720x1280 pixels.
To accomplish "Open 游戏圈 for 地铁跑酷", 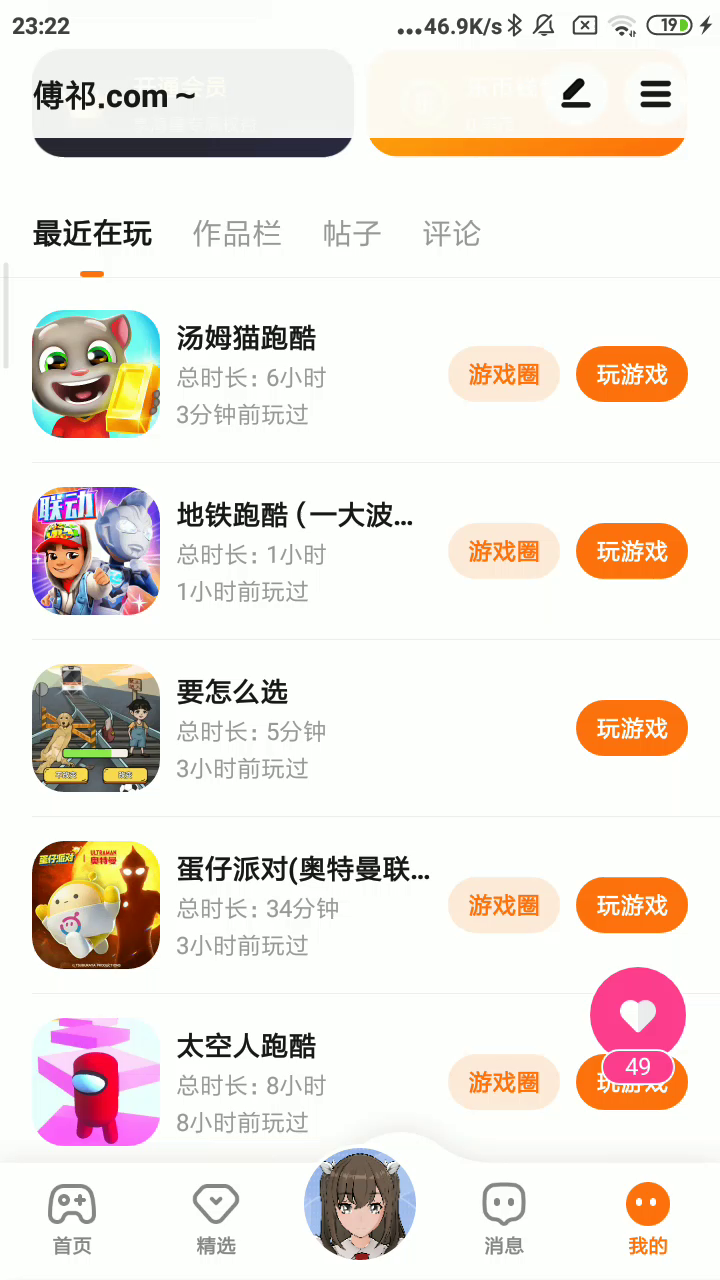I will 503,551.
